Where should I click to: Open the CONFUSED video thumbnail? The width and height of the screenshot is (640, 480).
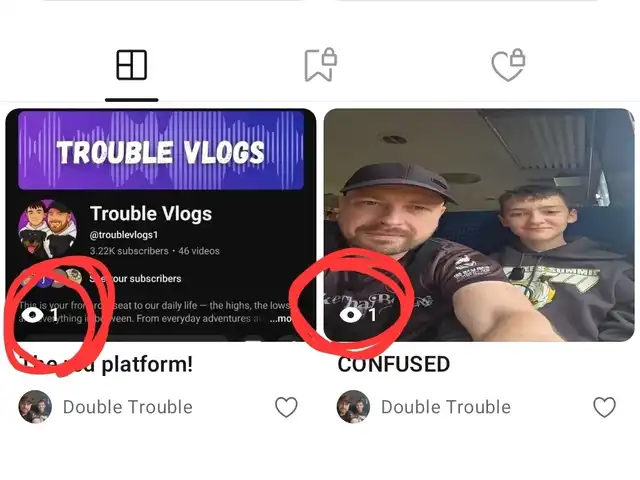[479, 225]
